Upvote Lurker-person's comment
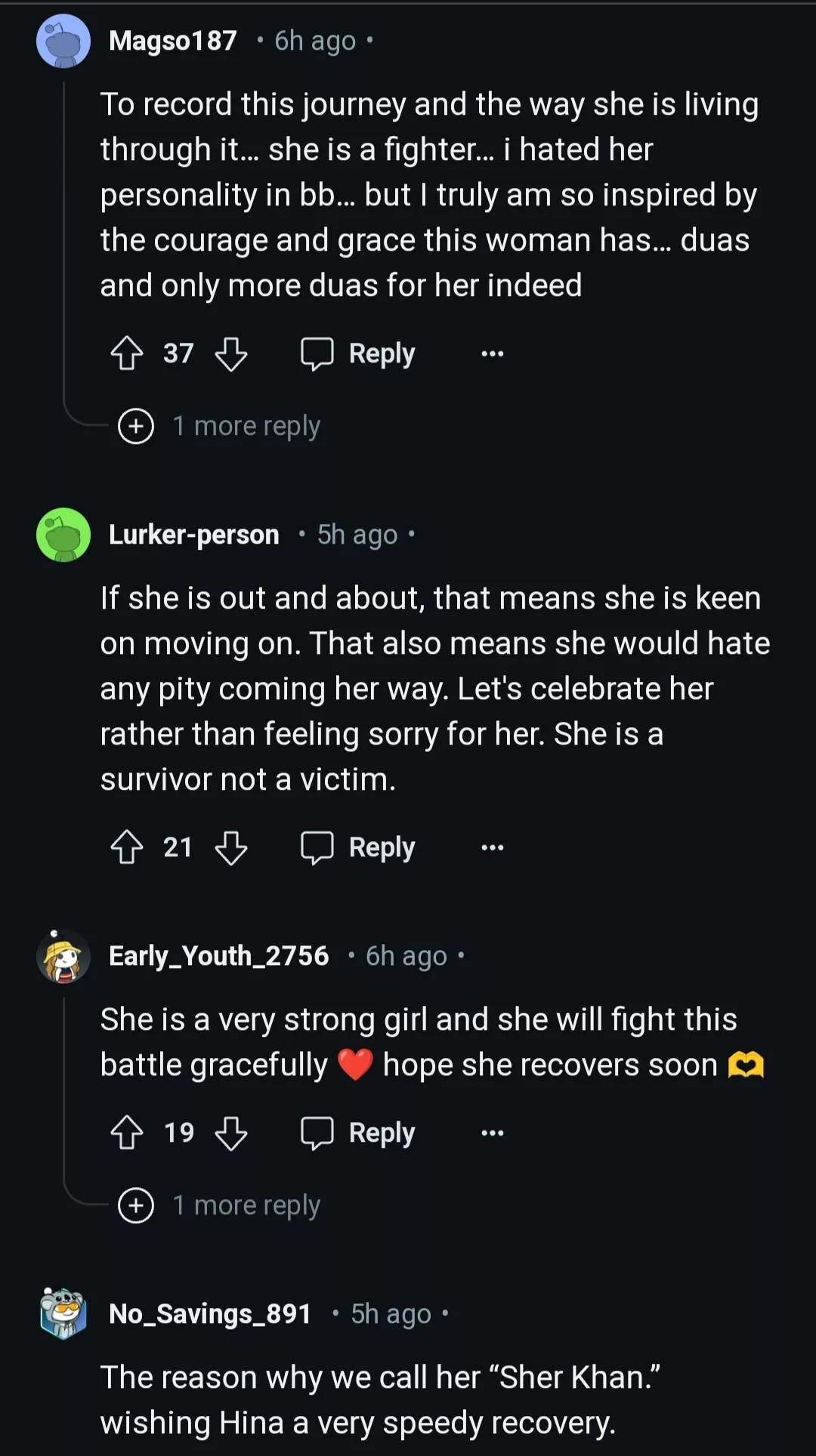The image size is (816, 1456). [127, 847]
